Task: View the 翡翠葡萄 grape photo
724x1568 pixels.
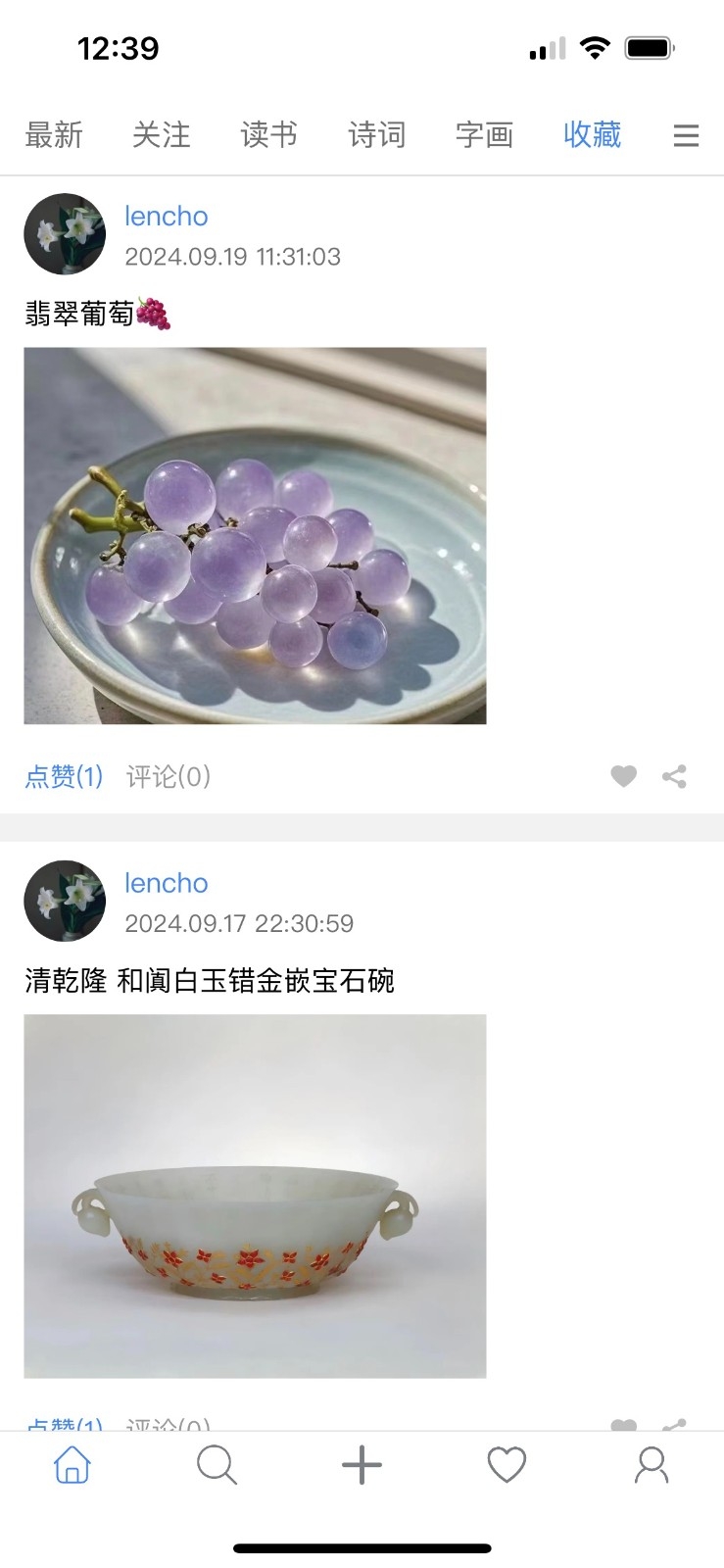Action: click(x=255, y=535)
